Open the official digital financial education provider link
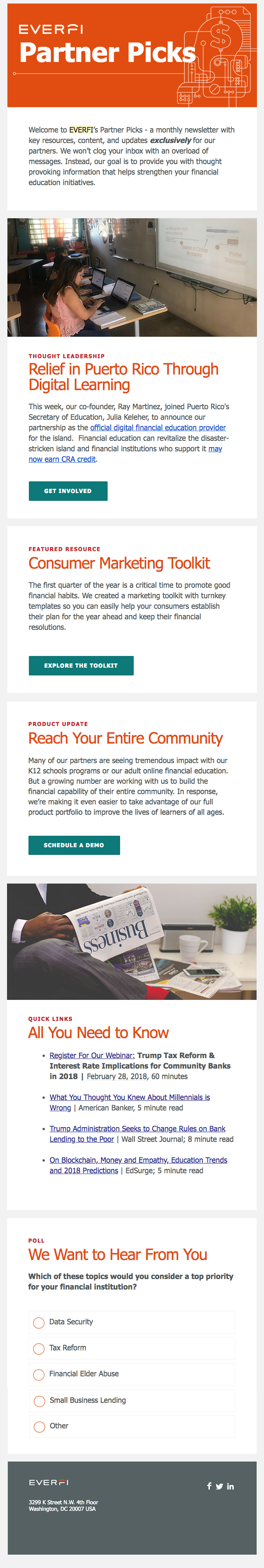Screen dimensions: 264x1568 click(158, 428)
